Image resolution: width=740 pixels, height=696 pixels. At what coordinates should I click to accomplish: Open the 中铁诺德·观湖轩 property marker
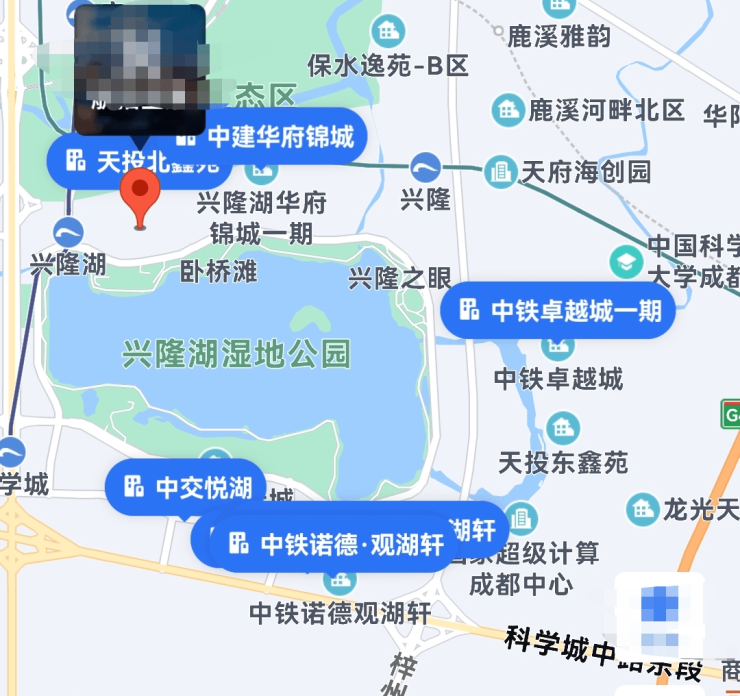(335, 544)
